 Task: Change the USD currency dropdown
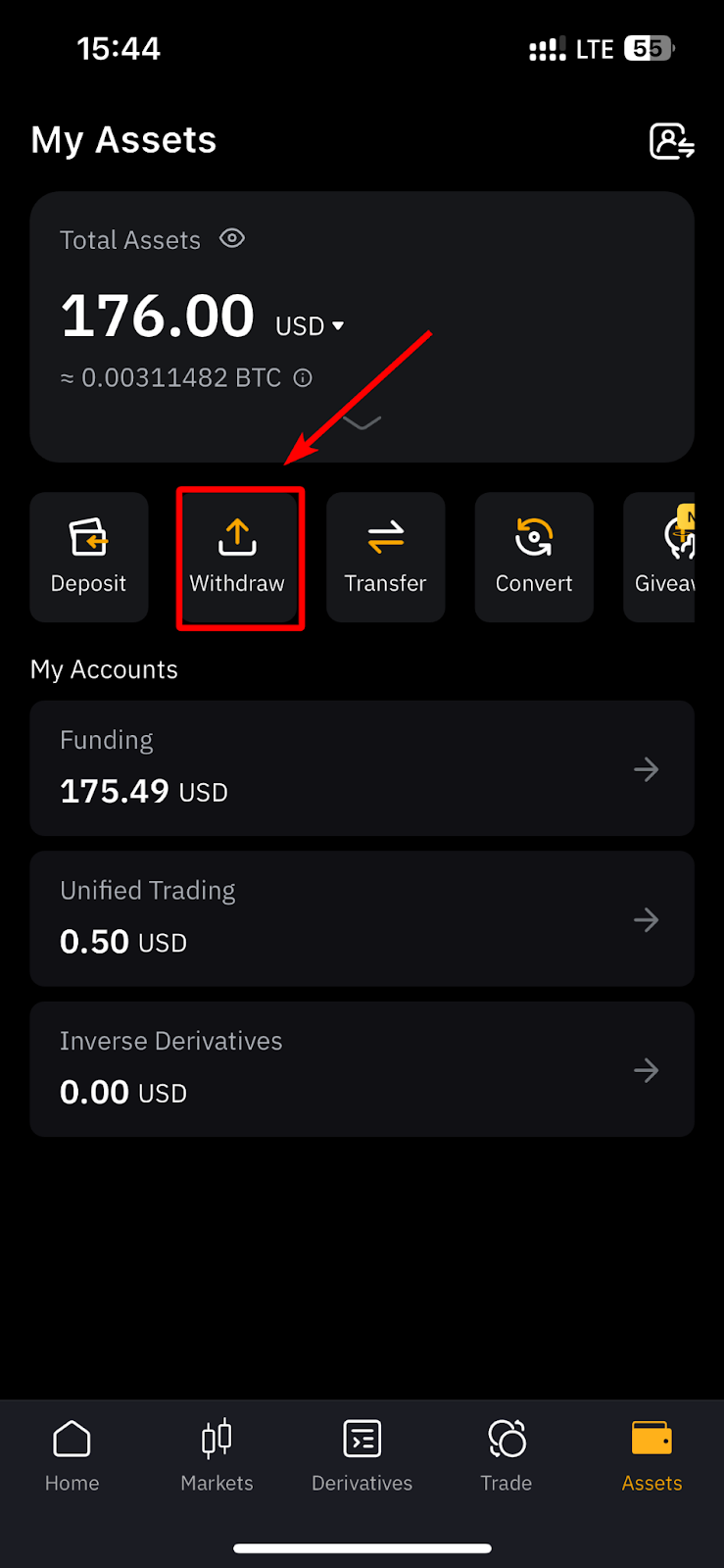pos(310,325)
